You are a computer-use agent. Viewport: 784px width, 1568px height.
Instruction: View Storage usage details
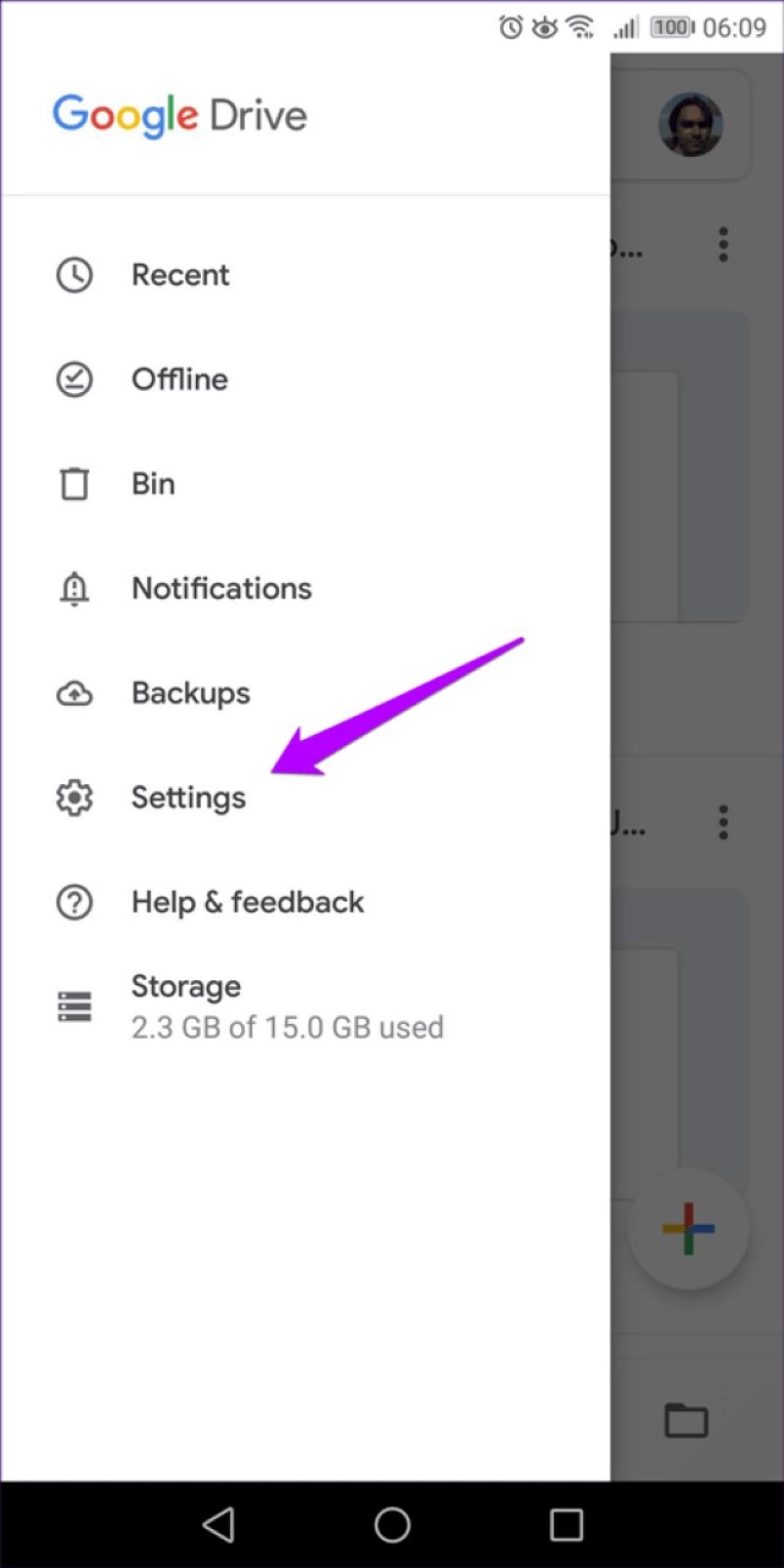[x=305, y=1006]
